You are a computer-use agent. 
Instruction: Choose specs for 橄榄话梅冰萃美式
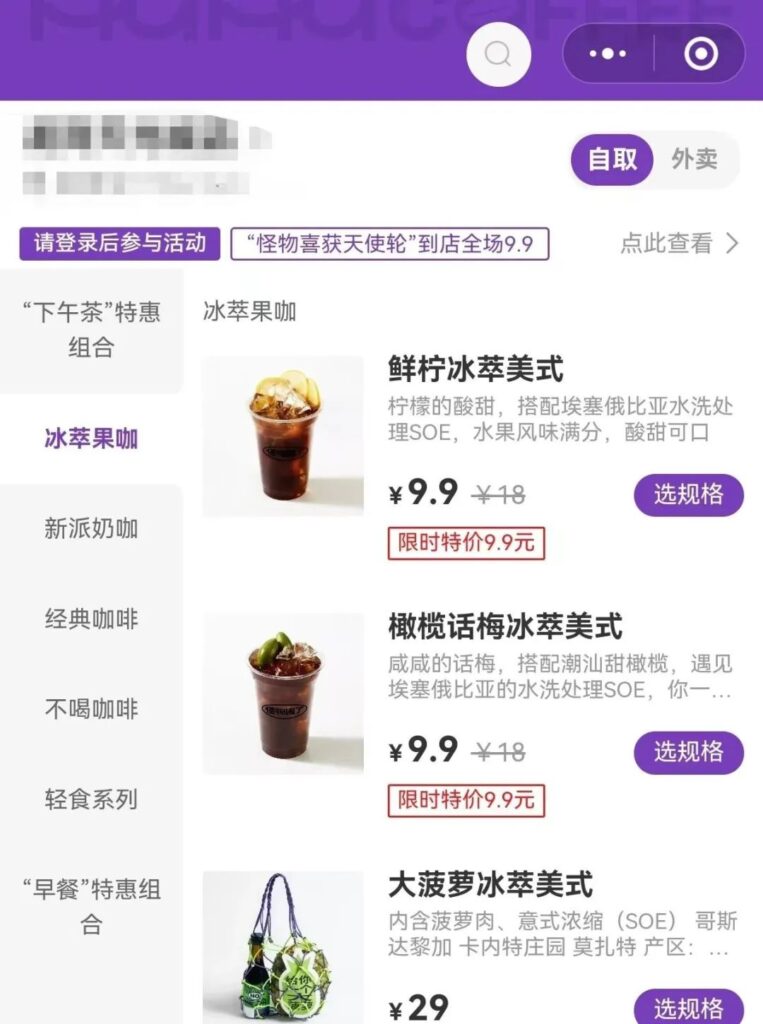click(x=688, y=752)
